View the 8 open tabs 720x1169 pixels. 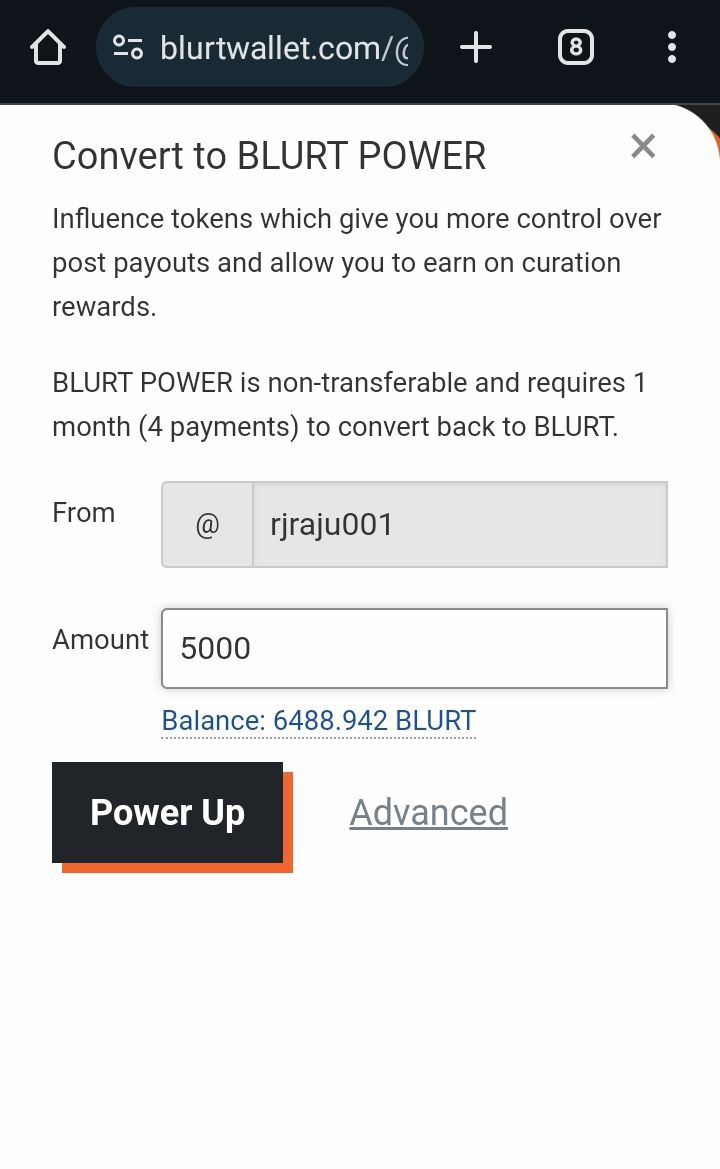point(575,48)
